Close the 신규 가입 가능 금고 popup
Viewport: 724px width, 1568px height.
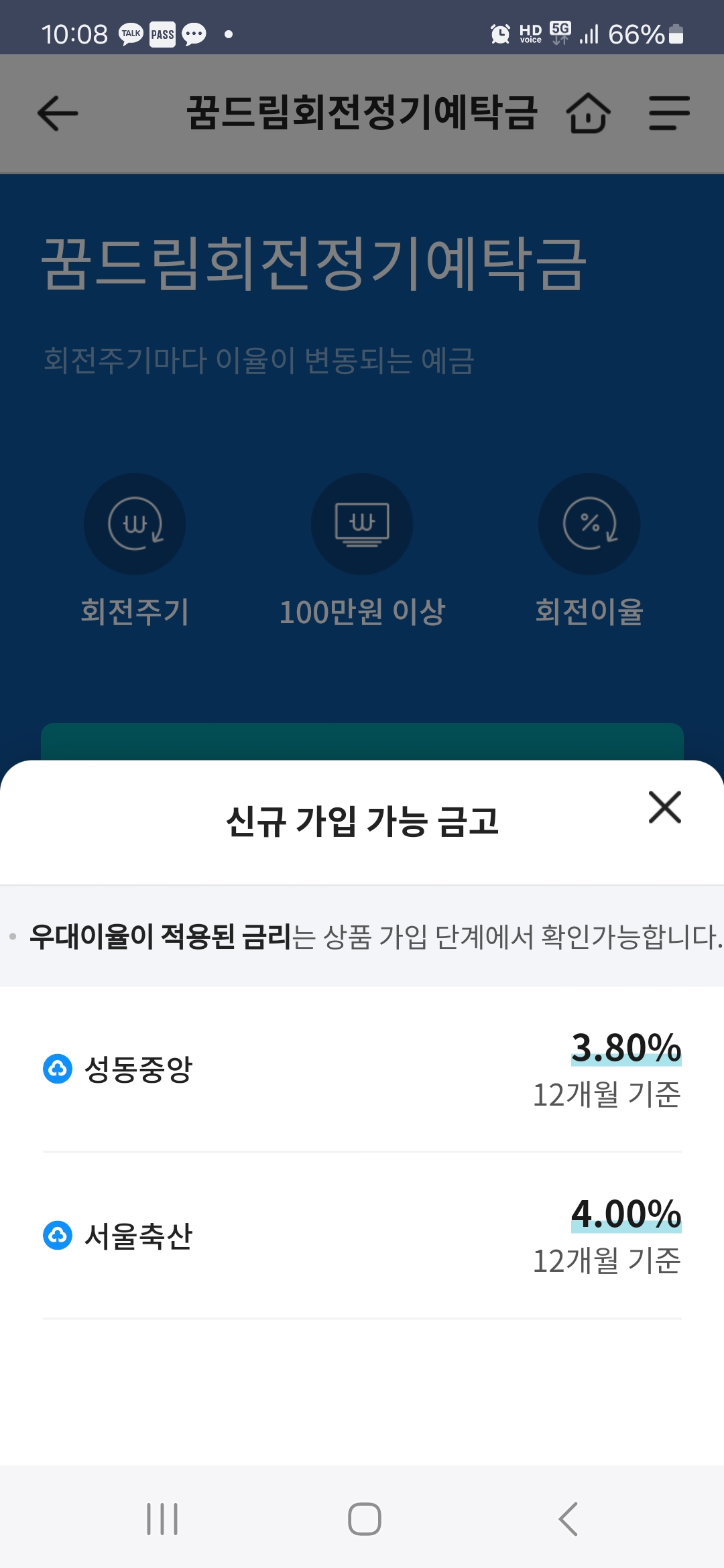664,807
